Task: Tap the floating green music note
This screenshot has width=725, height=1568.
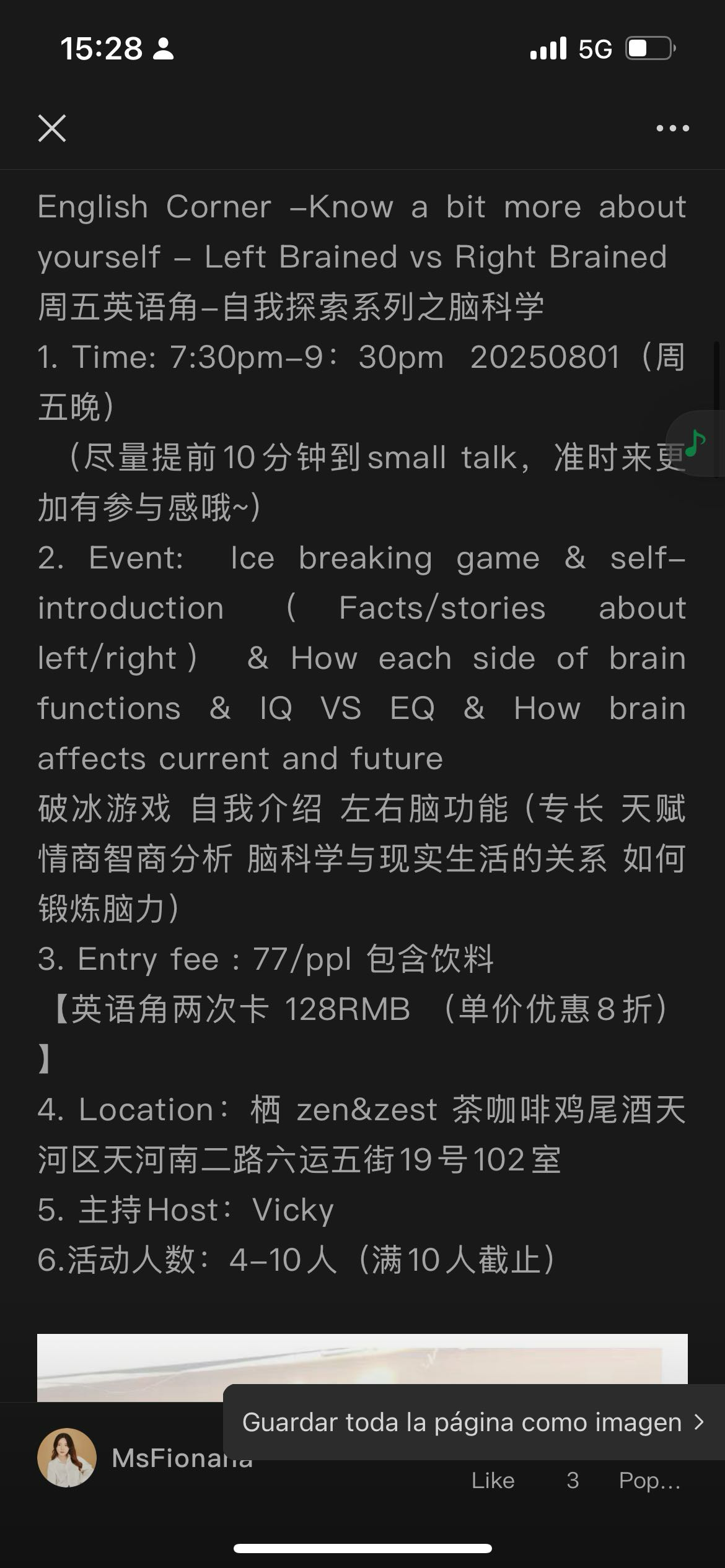Action: (696, 443)
